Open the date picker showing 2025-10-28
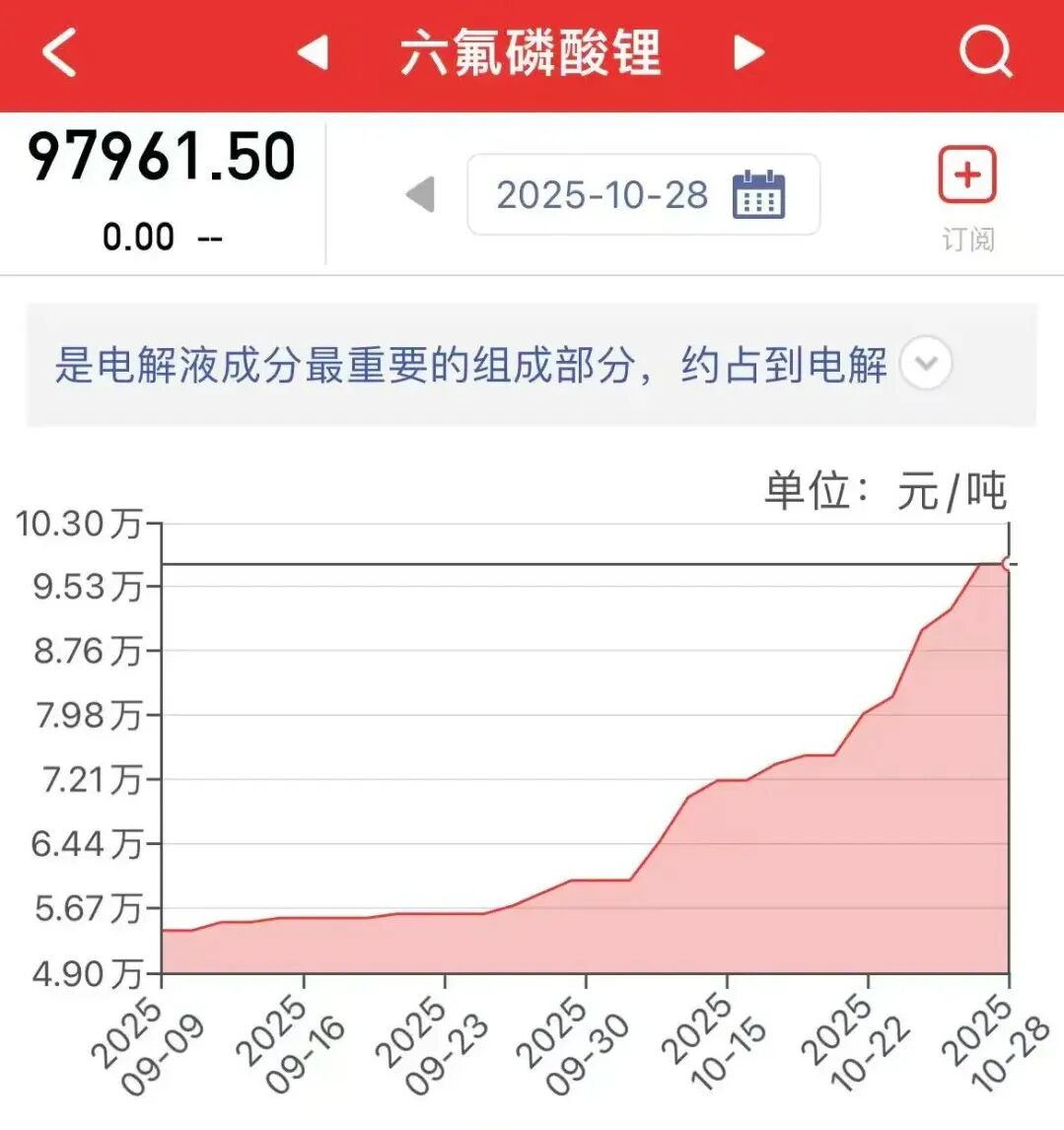The width and height of the screenshot is (1064, 1130). (x=643, y=194)
